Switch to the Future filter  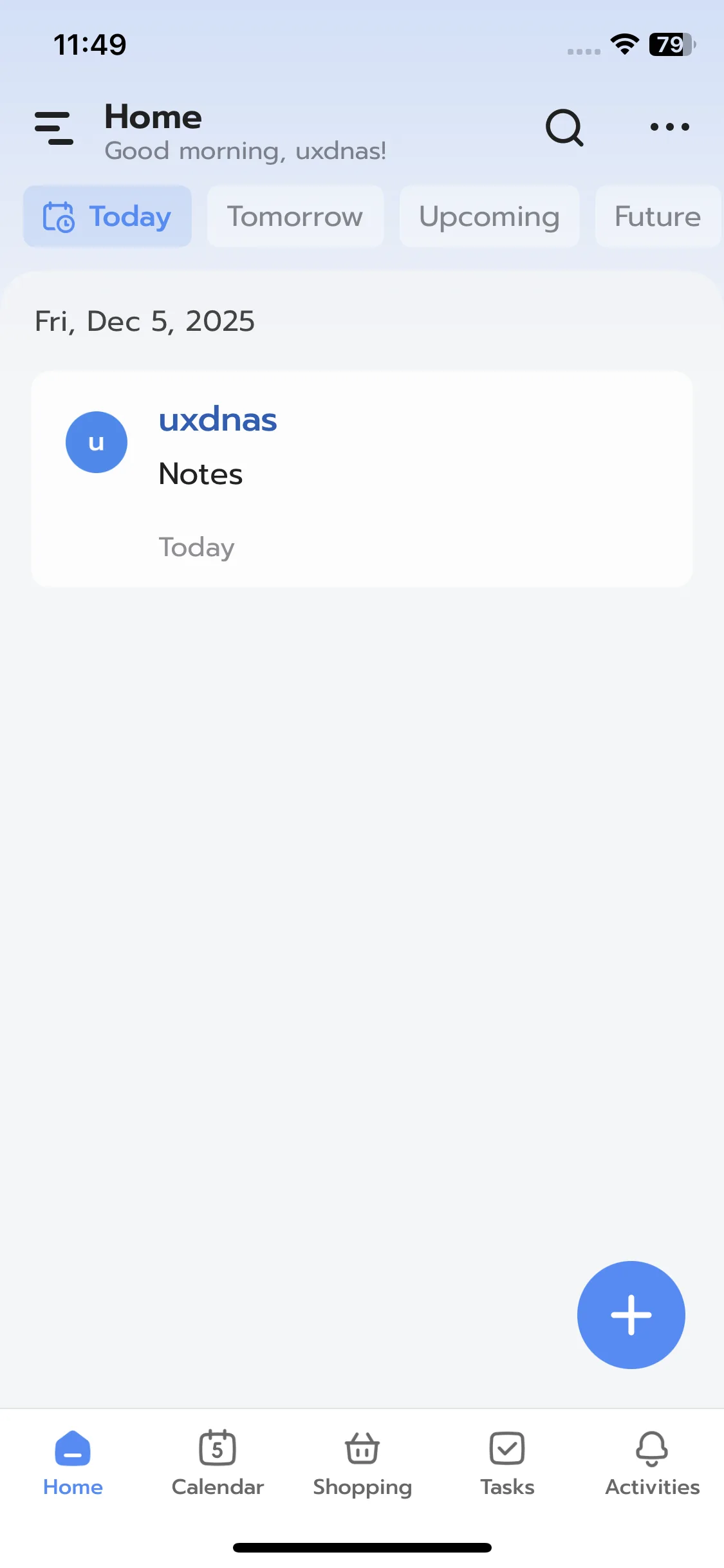tap(657, 216)
